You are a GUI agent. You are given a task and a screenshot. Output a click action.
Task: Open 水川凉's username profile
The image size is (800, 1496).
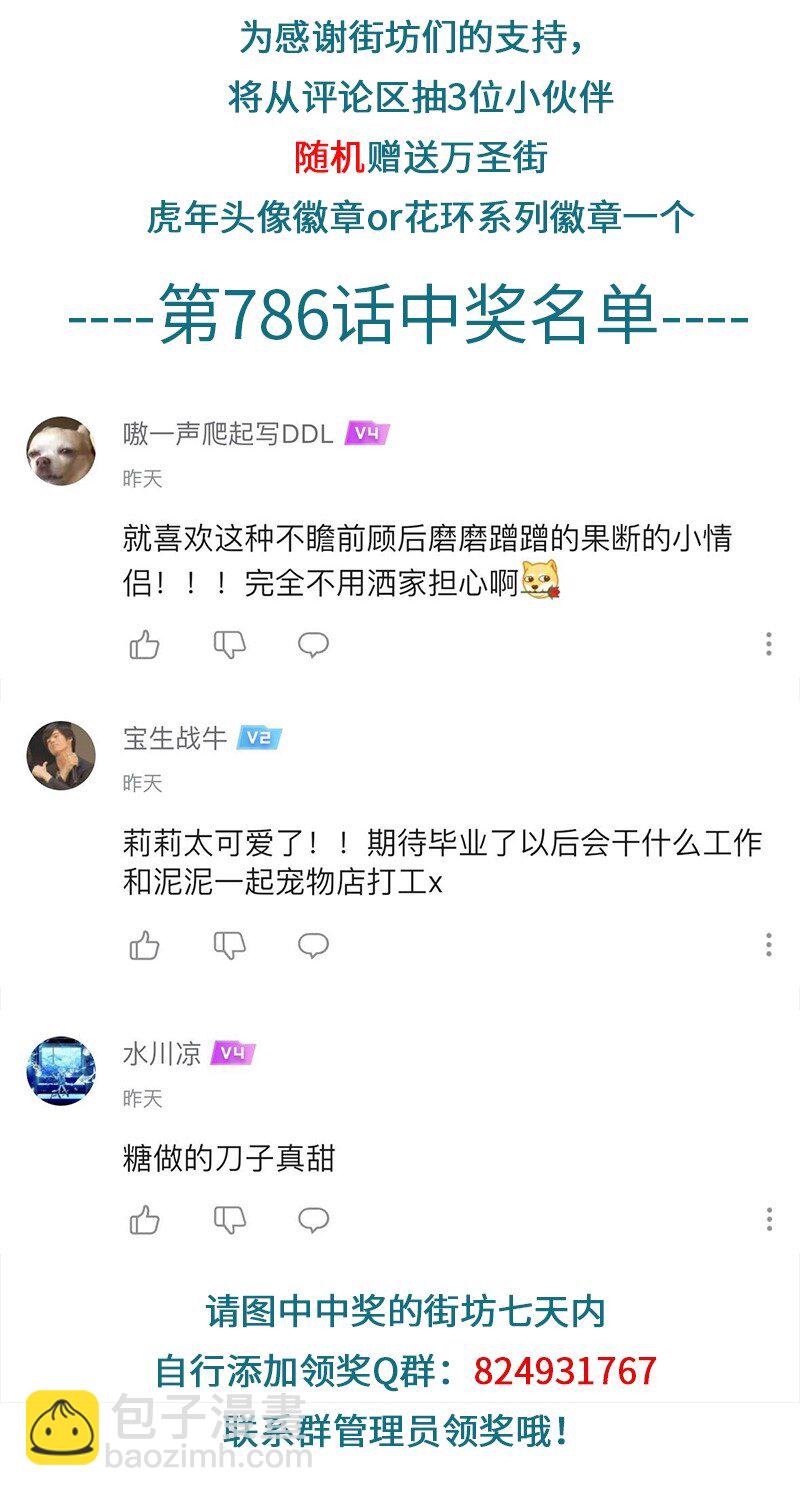click(x=162, y=1052)
